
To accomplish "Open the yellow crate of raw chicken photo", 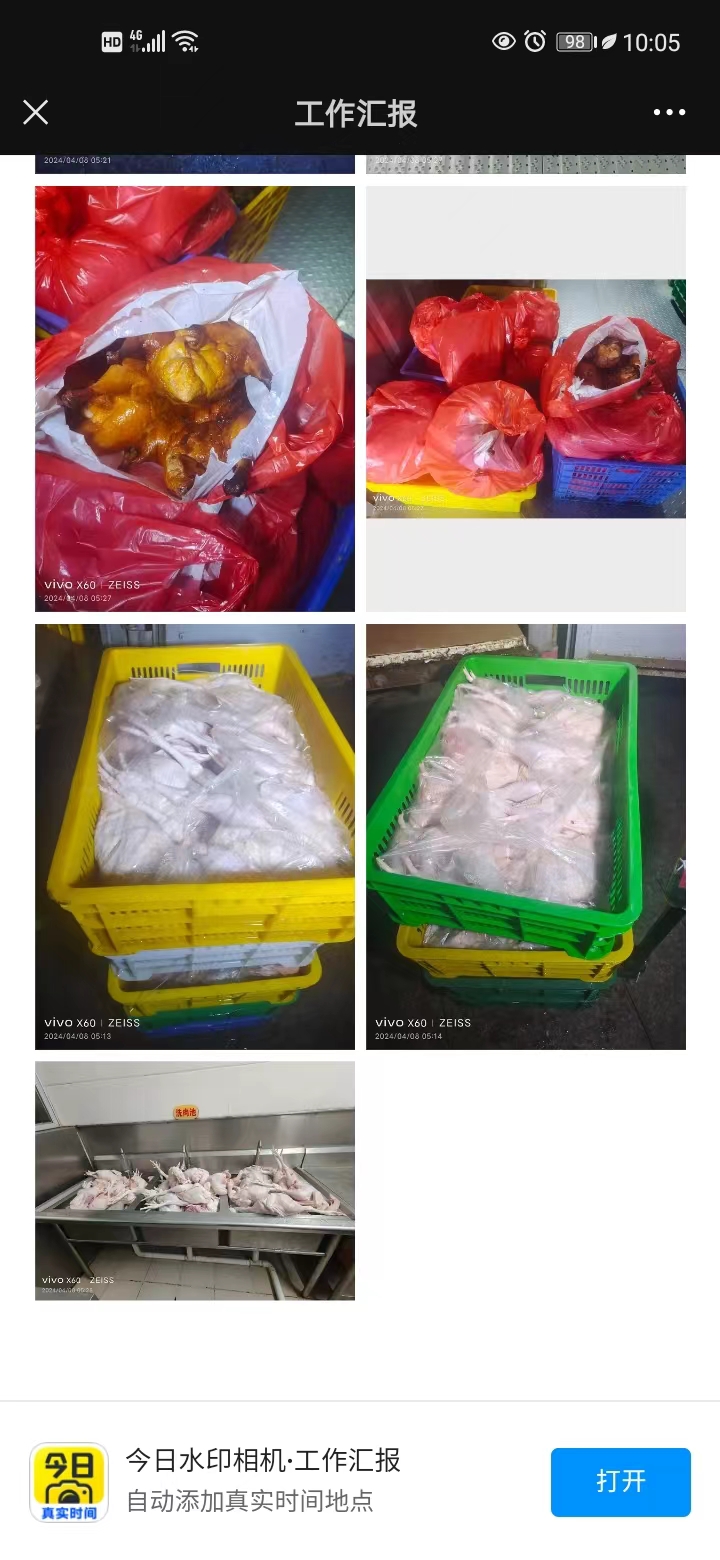I will (x=195, y=836).
